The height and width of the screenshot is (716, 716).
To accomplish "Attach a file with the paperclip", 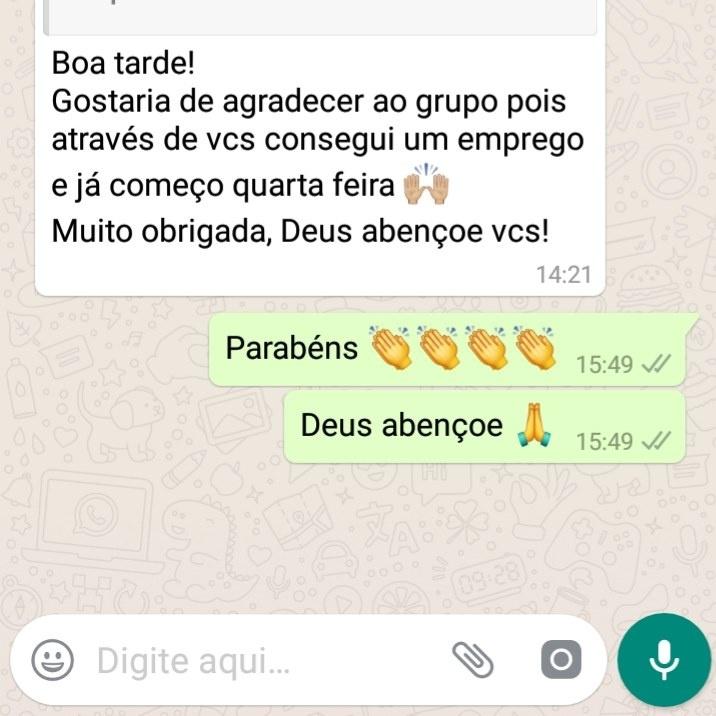I will pyautogui.click(x=474, y=659).
